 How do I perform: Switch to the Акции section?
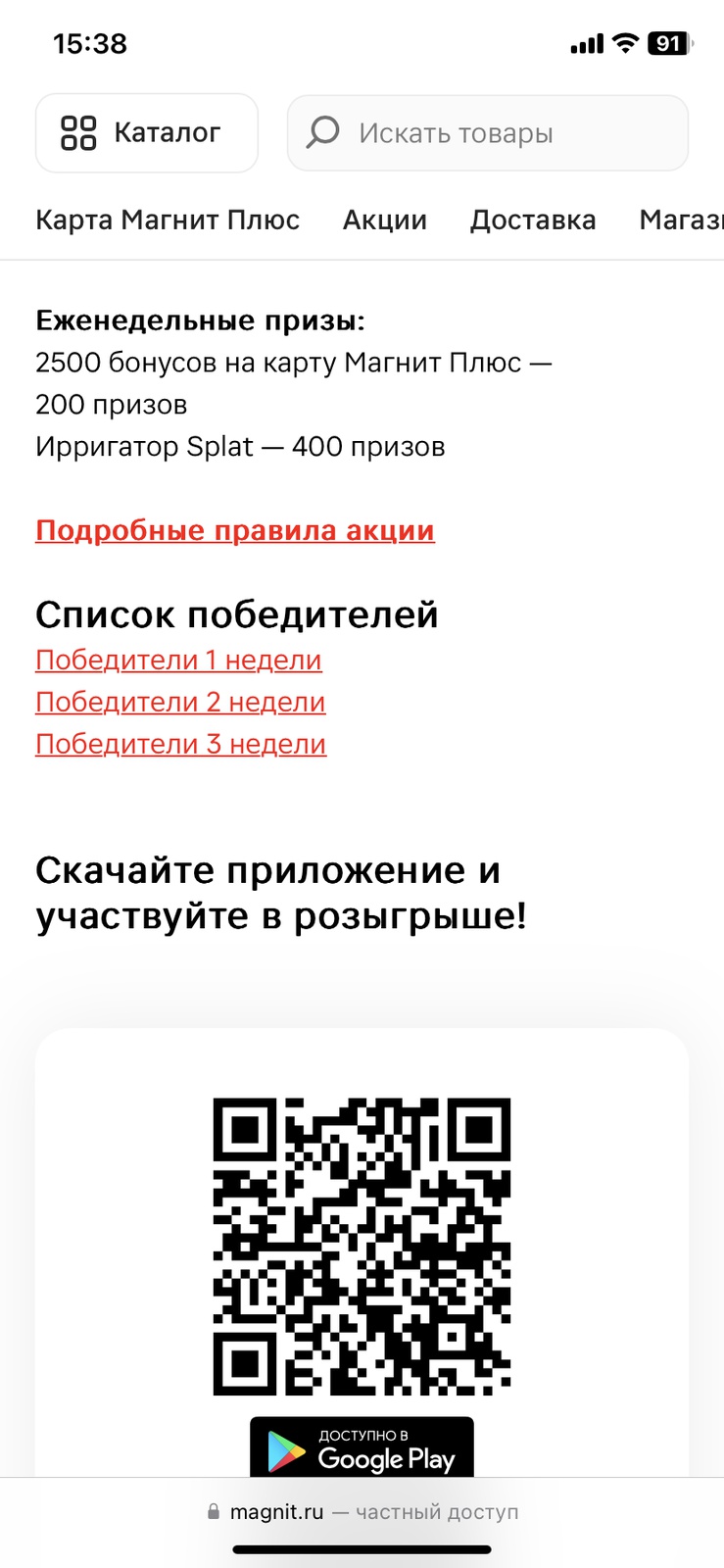385,220
